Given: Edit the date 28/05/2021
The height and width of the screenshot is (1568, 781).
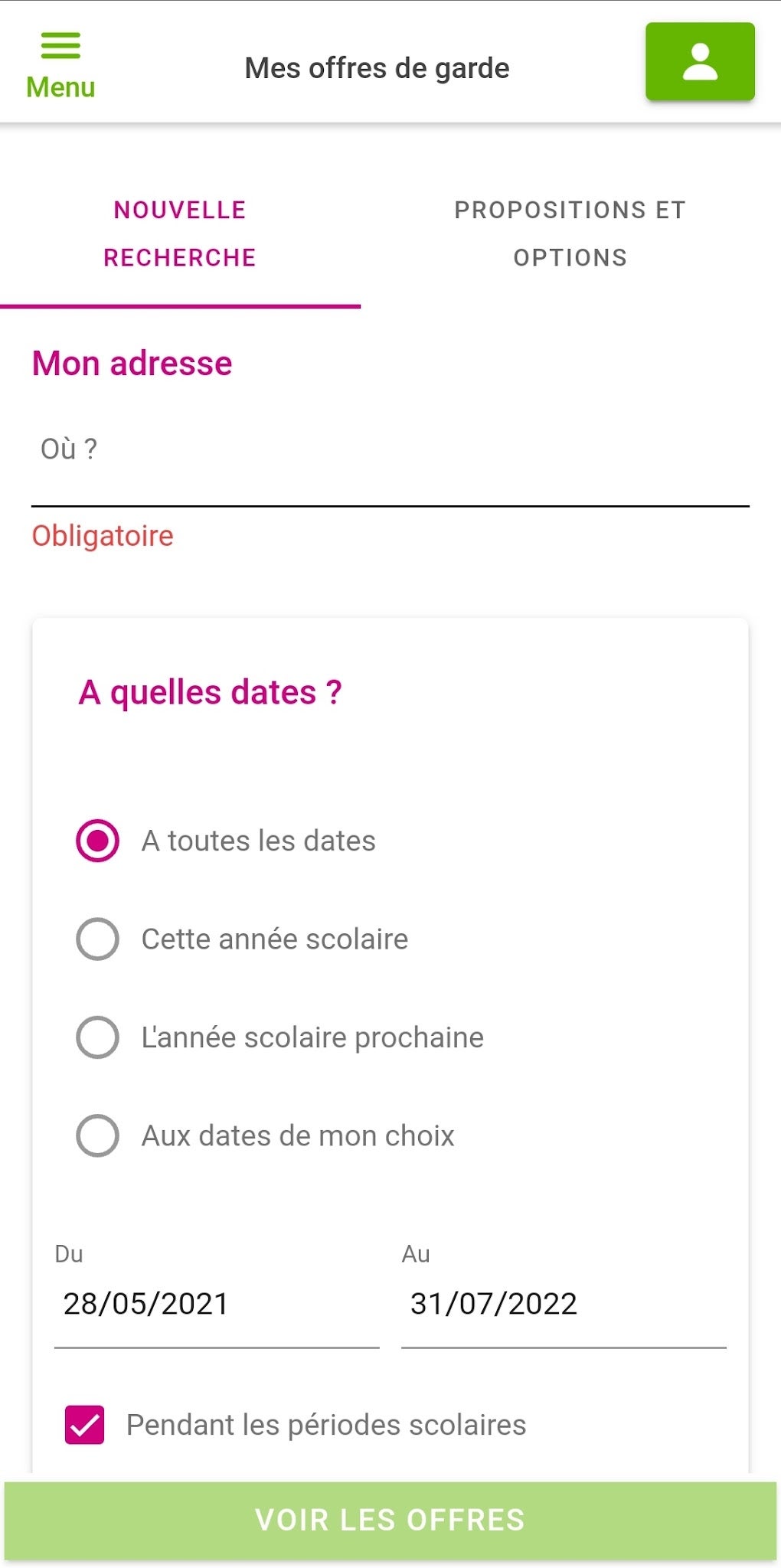Looking at the screenshot, I should (x=145, y=1302).
